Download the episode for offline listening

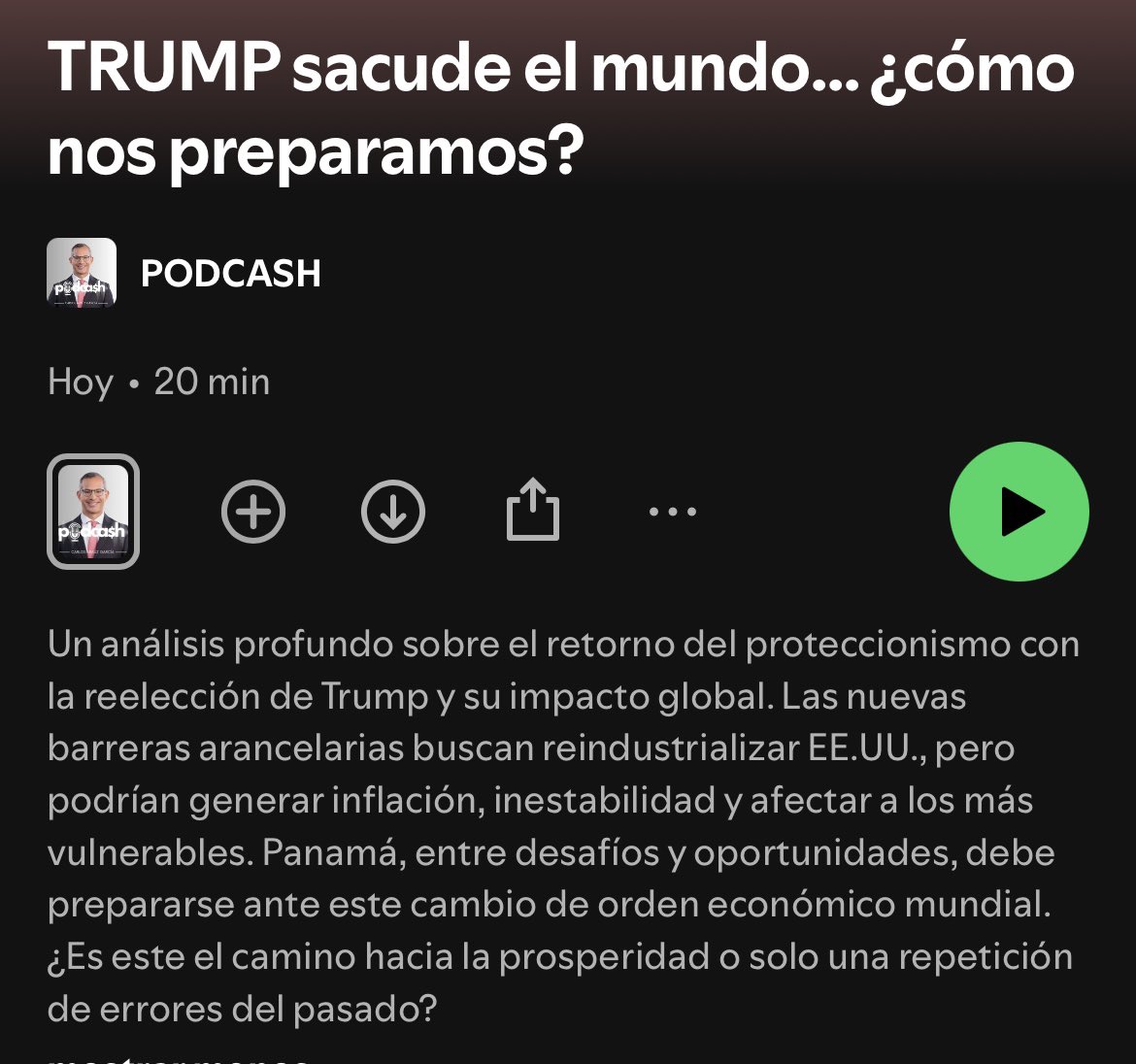(x=393, y=512)
